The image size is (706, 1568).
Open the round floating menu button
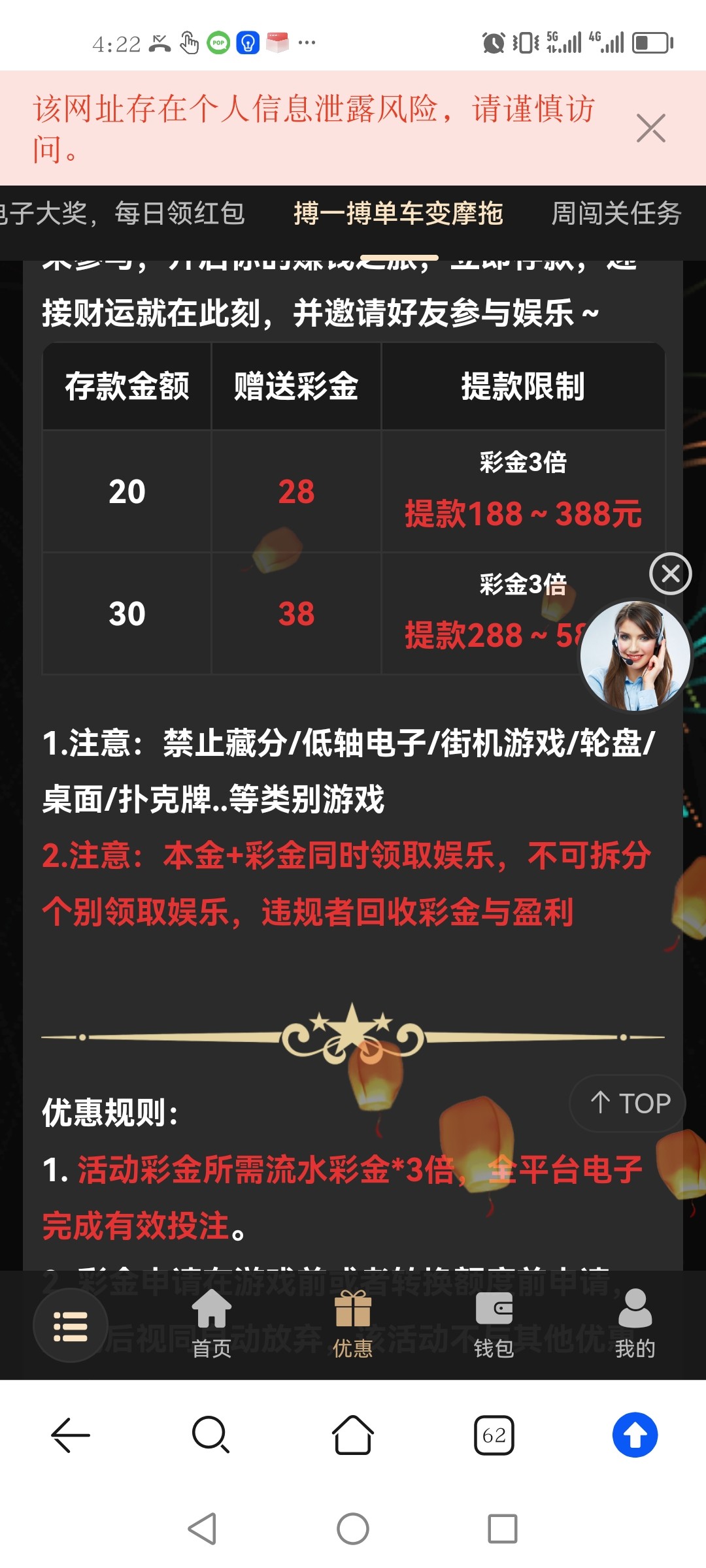[71, 1326]
